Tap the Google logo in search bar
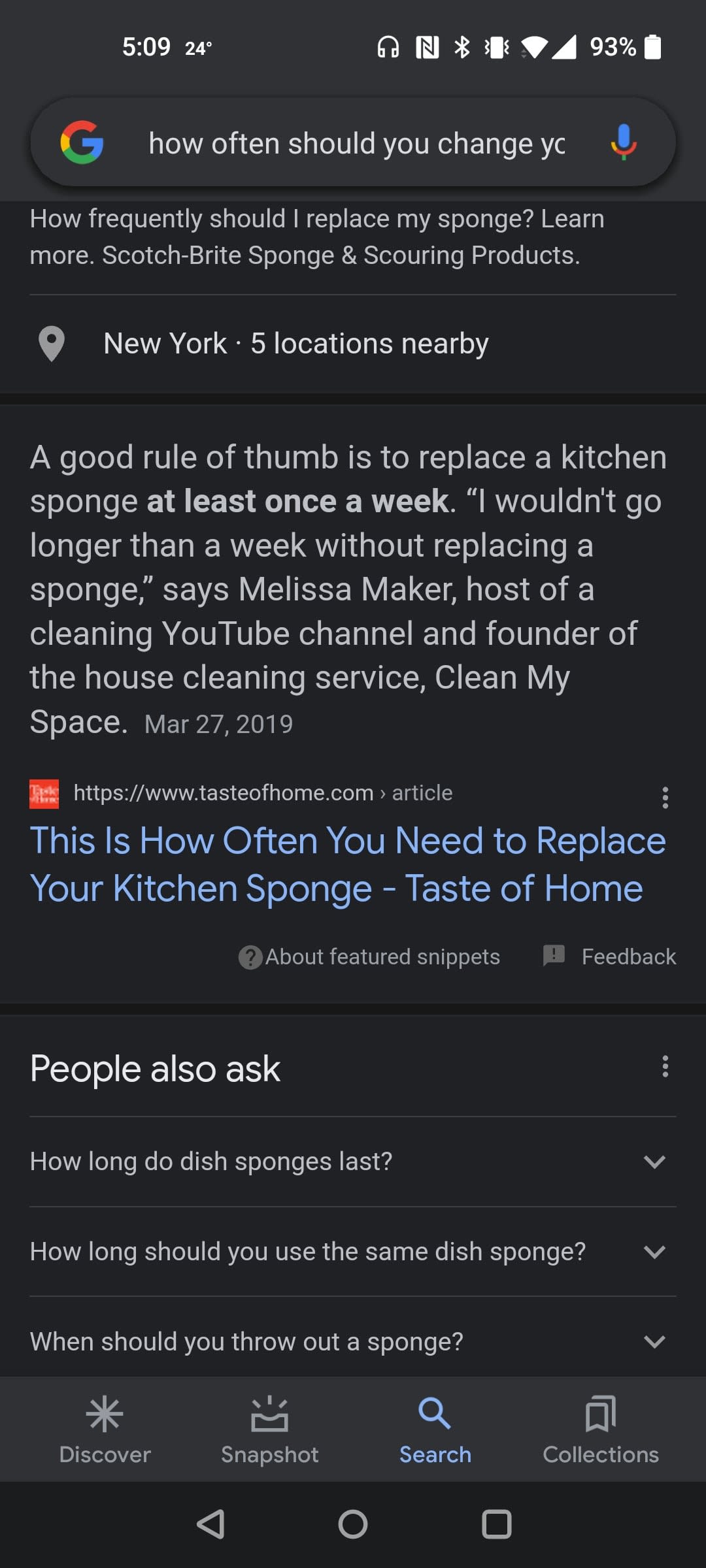Image resolution: width=706 pixels, height=1568 pixels. pyautogui.click(x=83, y=143)
